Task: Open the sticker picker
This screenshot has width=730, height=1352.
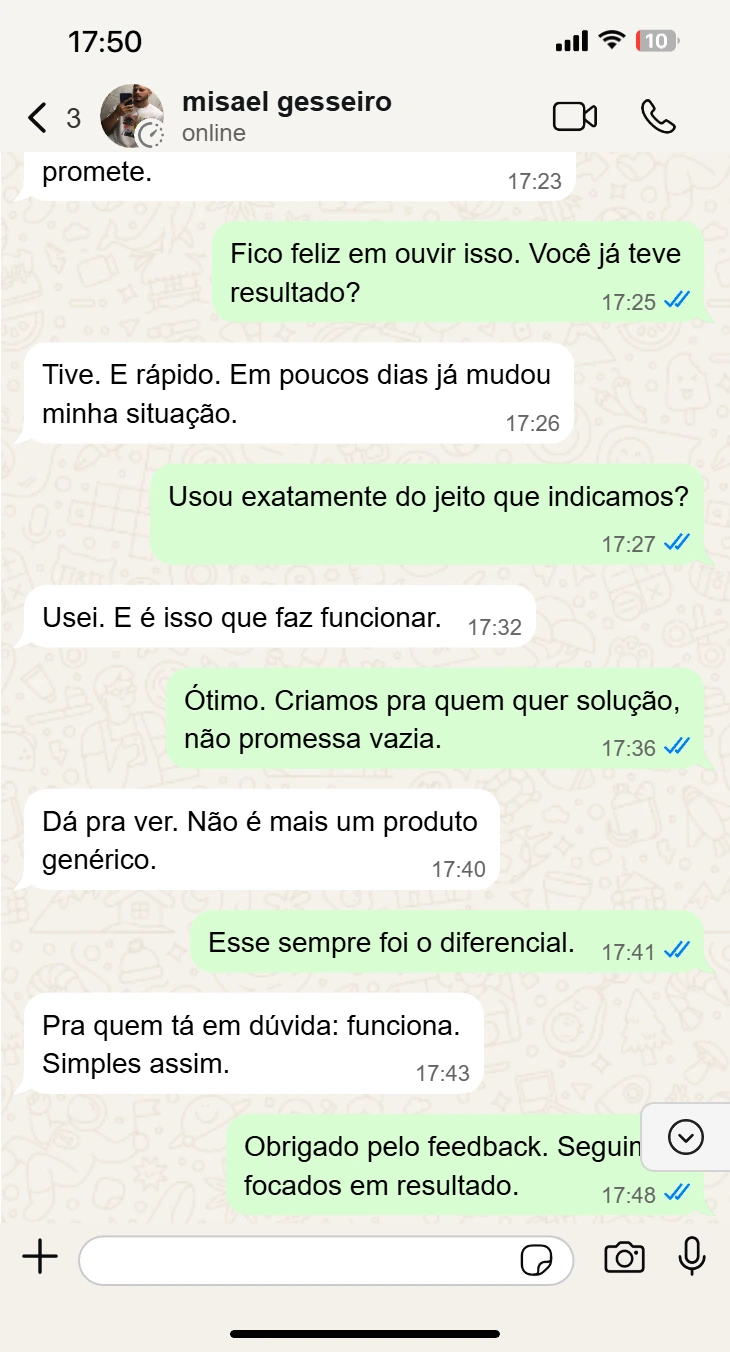Action: click(x=537, y=1260)
